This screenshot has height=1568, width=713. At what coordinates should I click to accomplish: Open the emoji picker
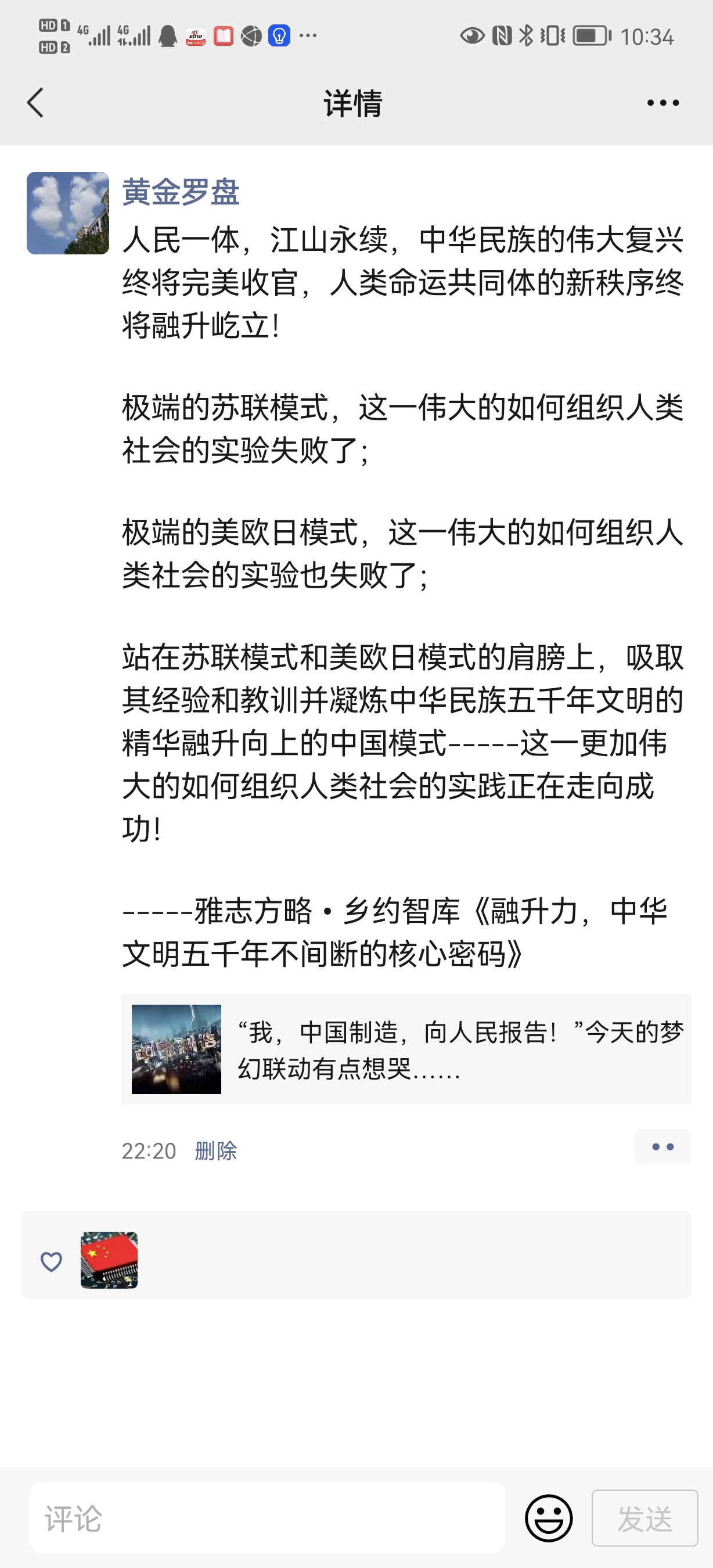tap(548, 1518)
